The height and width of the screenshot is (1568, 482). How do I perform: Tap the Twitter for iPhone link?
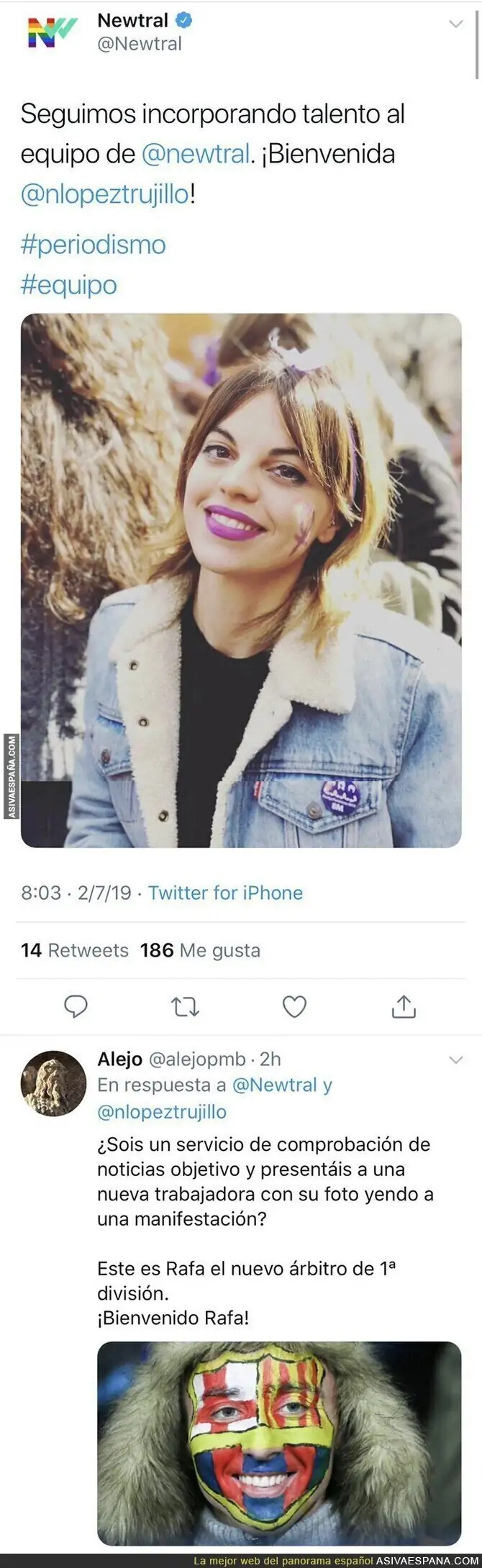click(225, 893)
